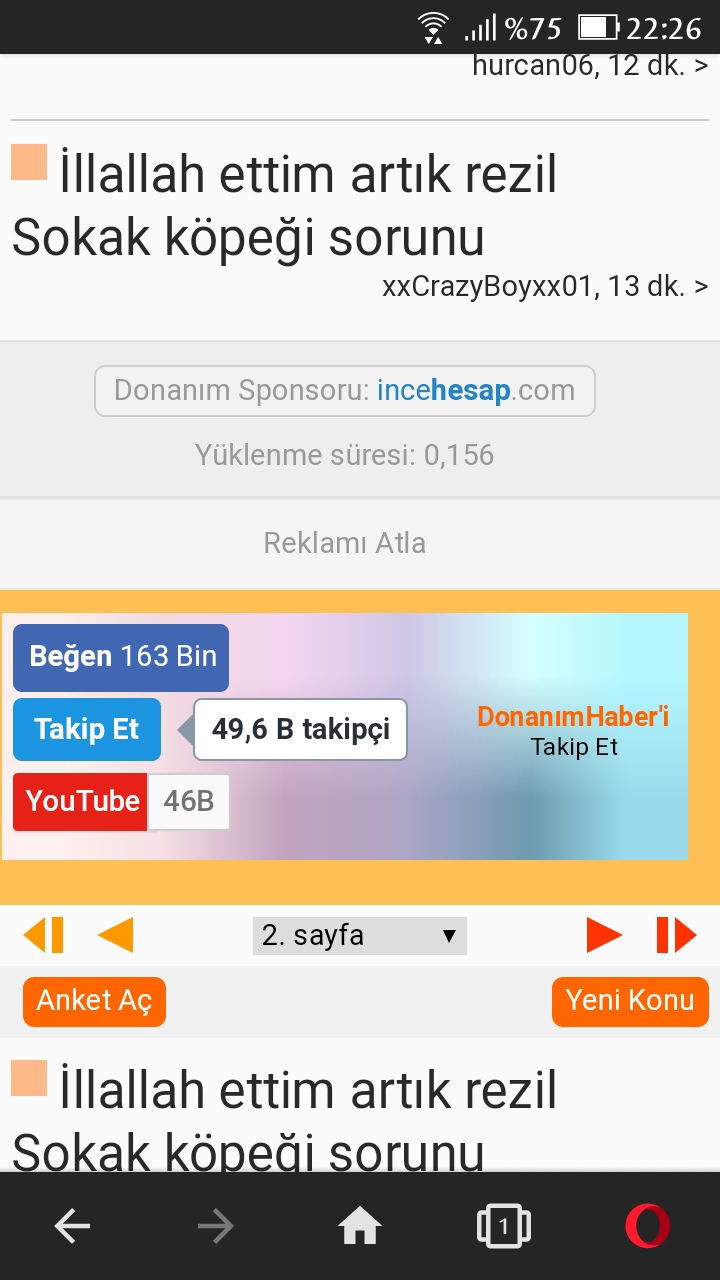Screen dimensions: 720x1280
Task: Open the Opera menu
Action: (x=648, y=1226)
